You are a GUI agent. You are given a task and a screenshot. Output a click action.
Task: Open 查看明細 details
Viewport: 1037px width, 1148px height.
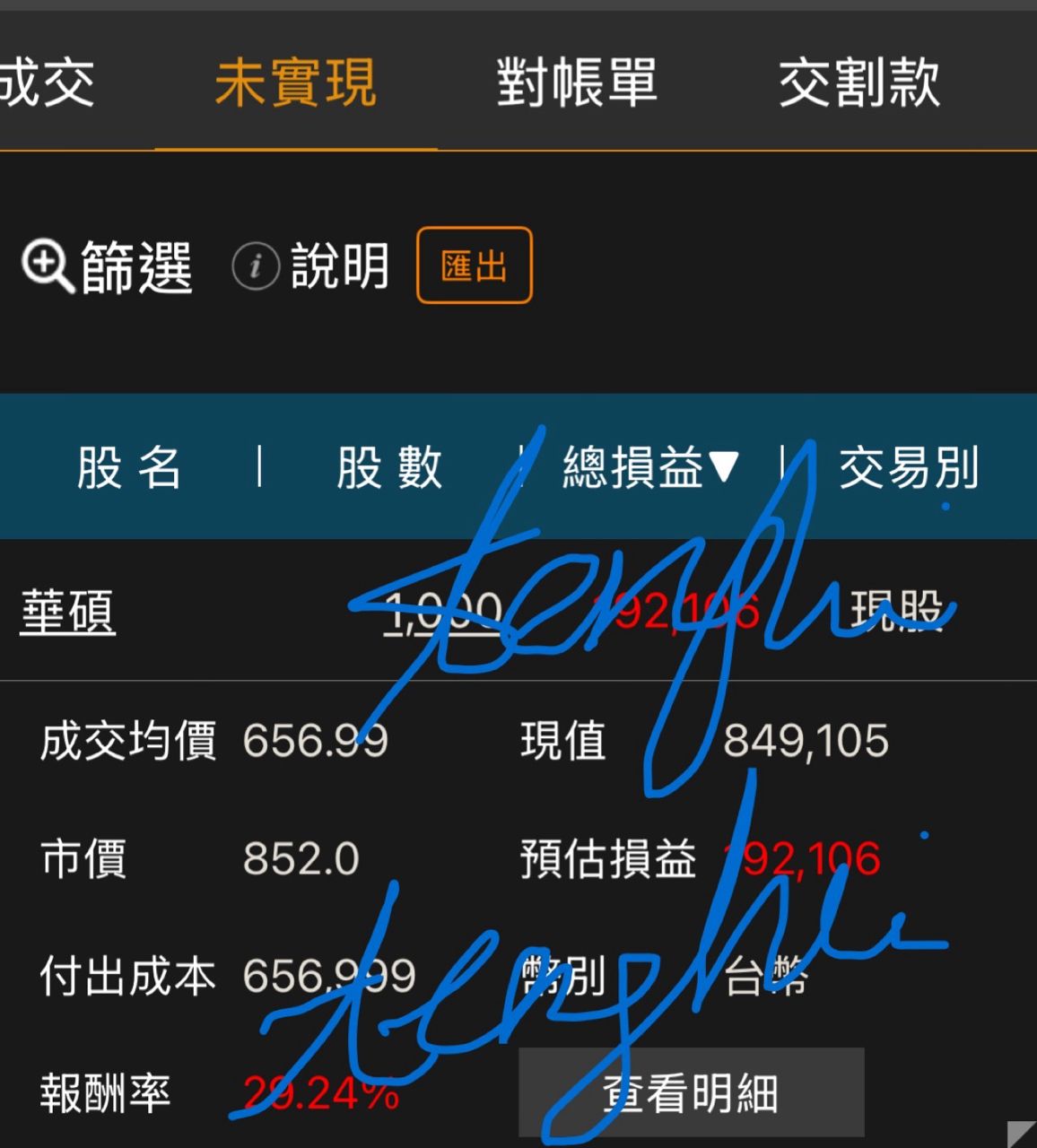691,1092
